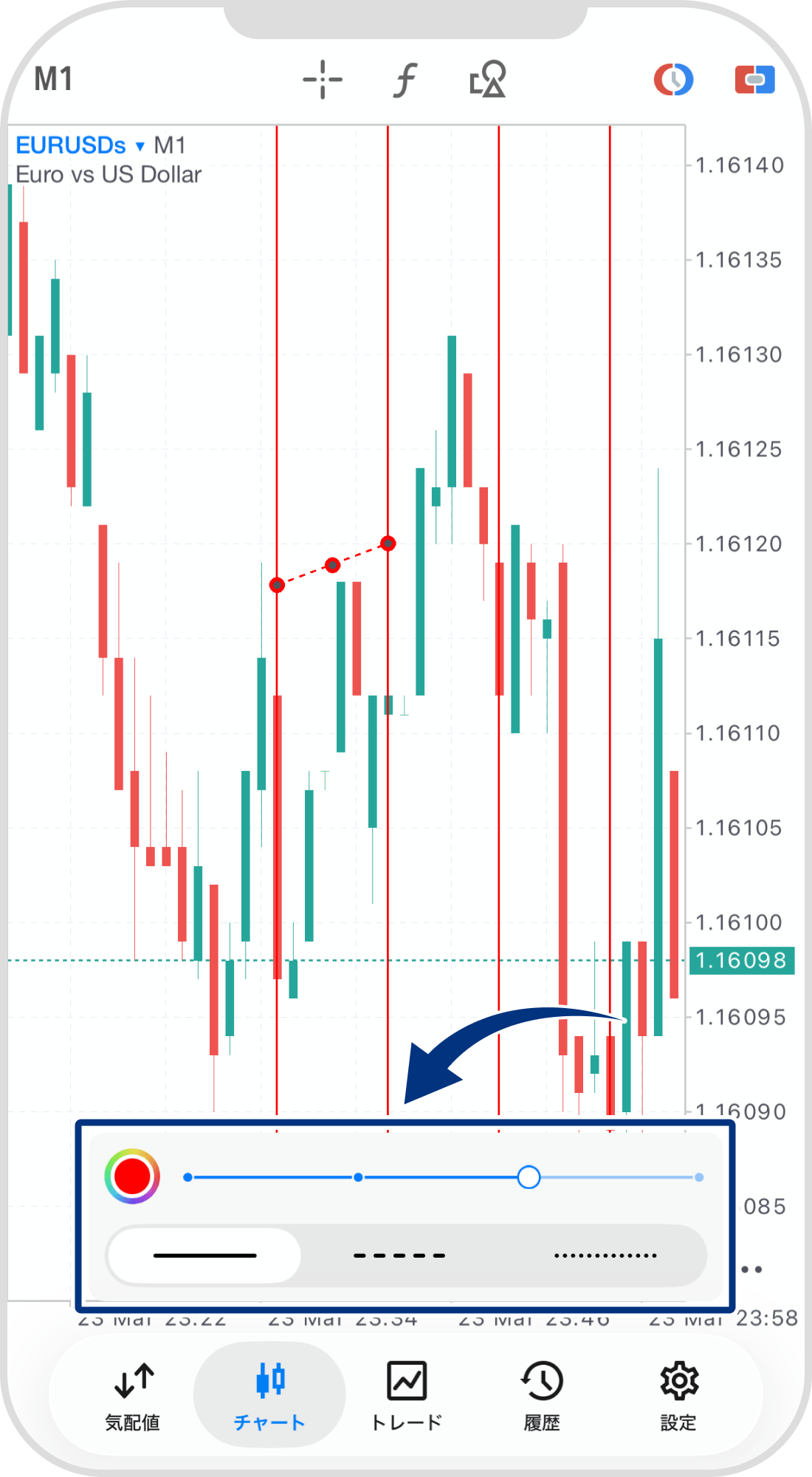Select the dotted line style
This screenshot has width=812, height=1477.
(x=605, y=1255)
